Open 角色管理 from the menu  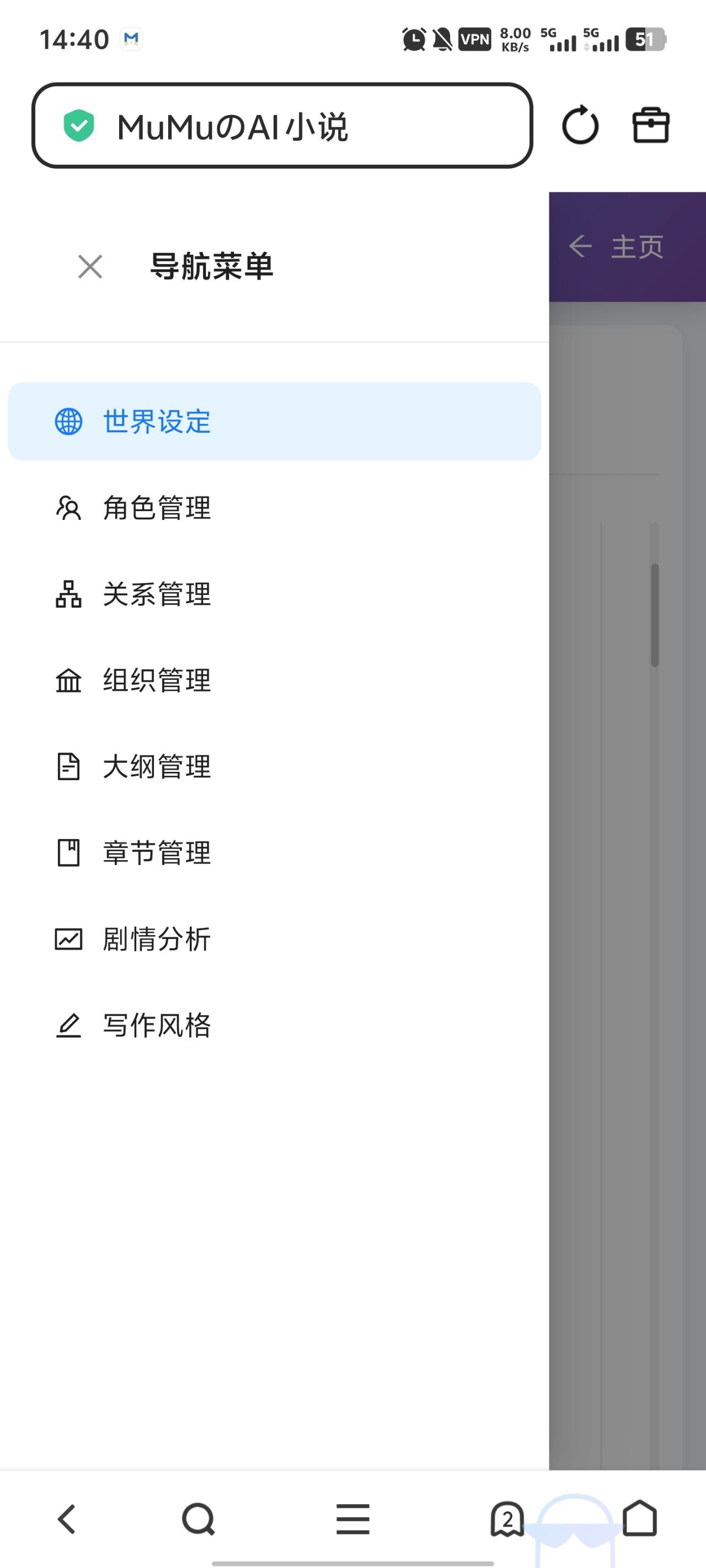coord(157,508)
